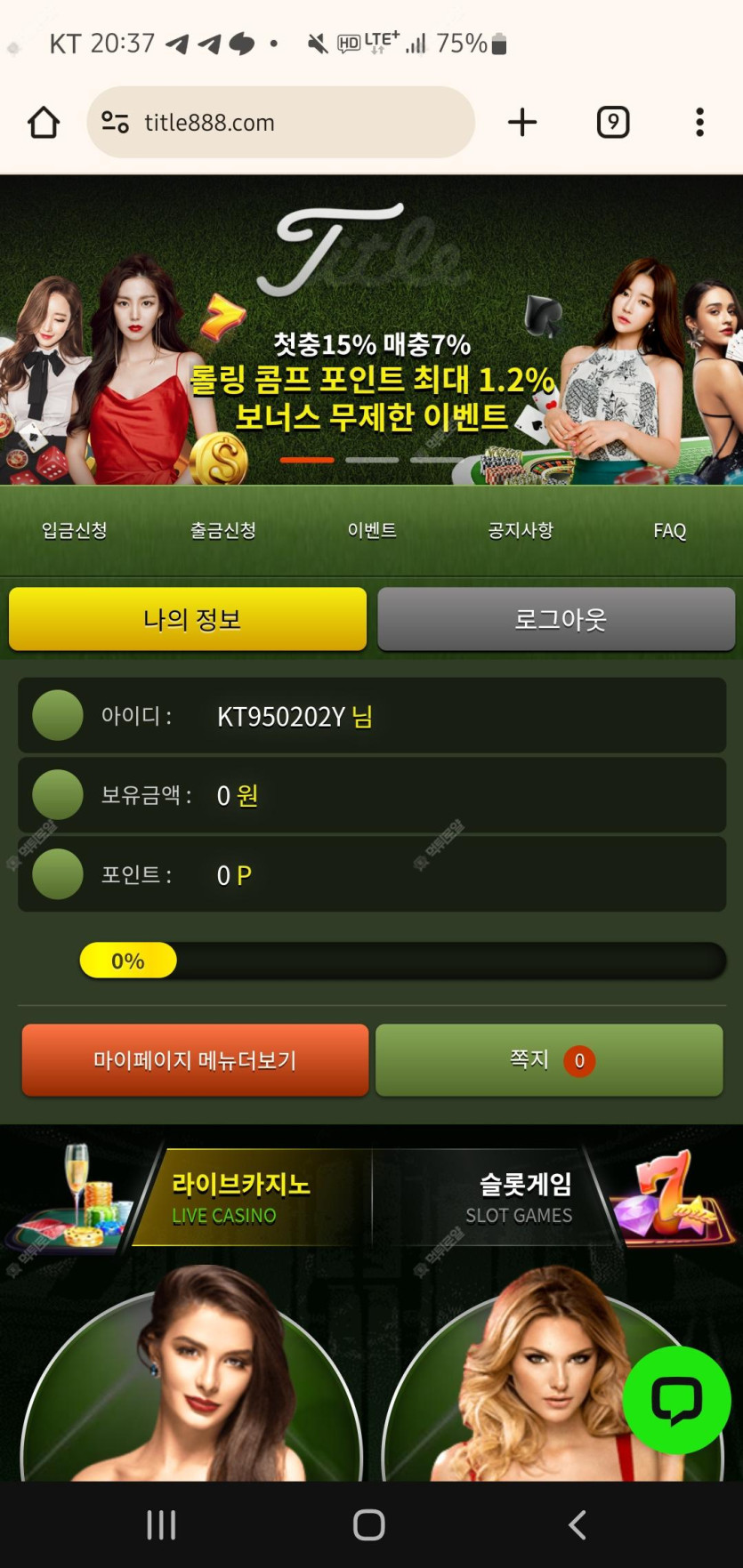Screen dimensions: 743x1568
Task: Open 출금신청 withdrawal request
Action: (223, 531)
